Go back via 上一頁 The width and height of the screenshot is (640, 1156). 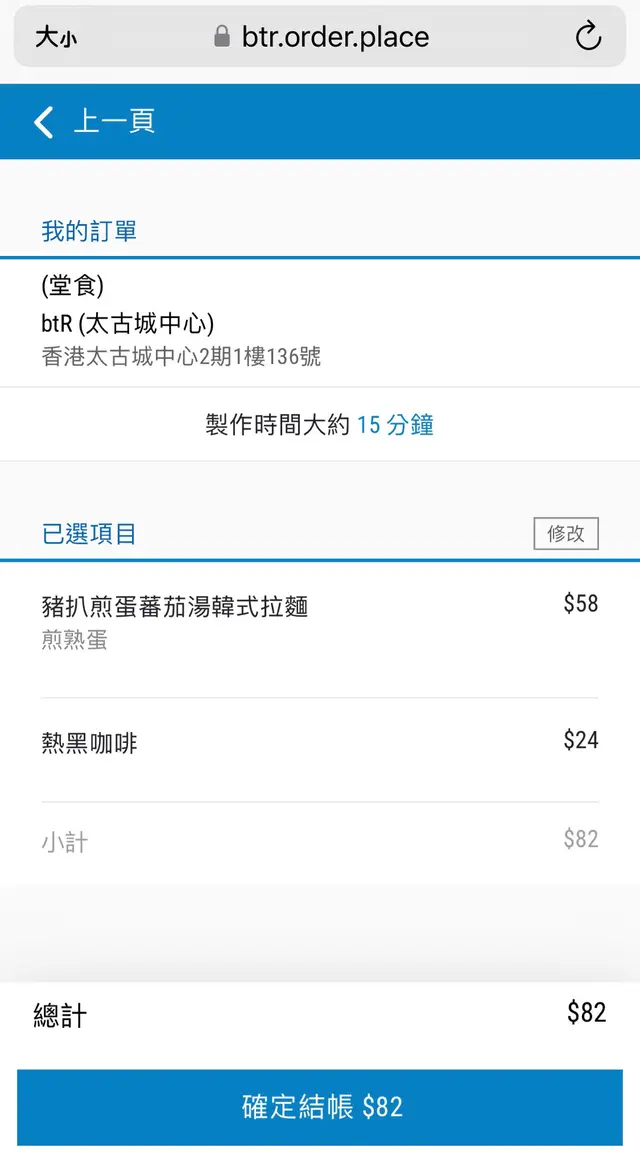(x=95, y=122)
